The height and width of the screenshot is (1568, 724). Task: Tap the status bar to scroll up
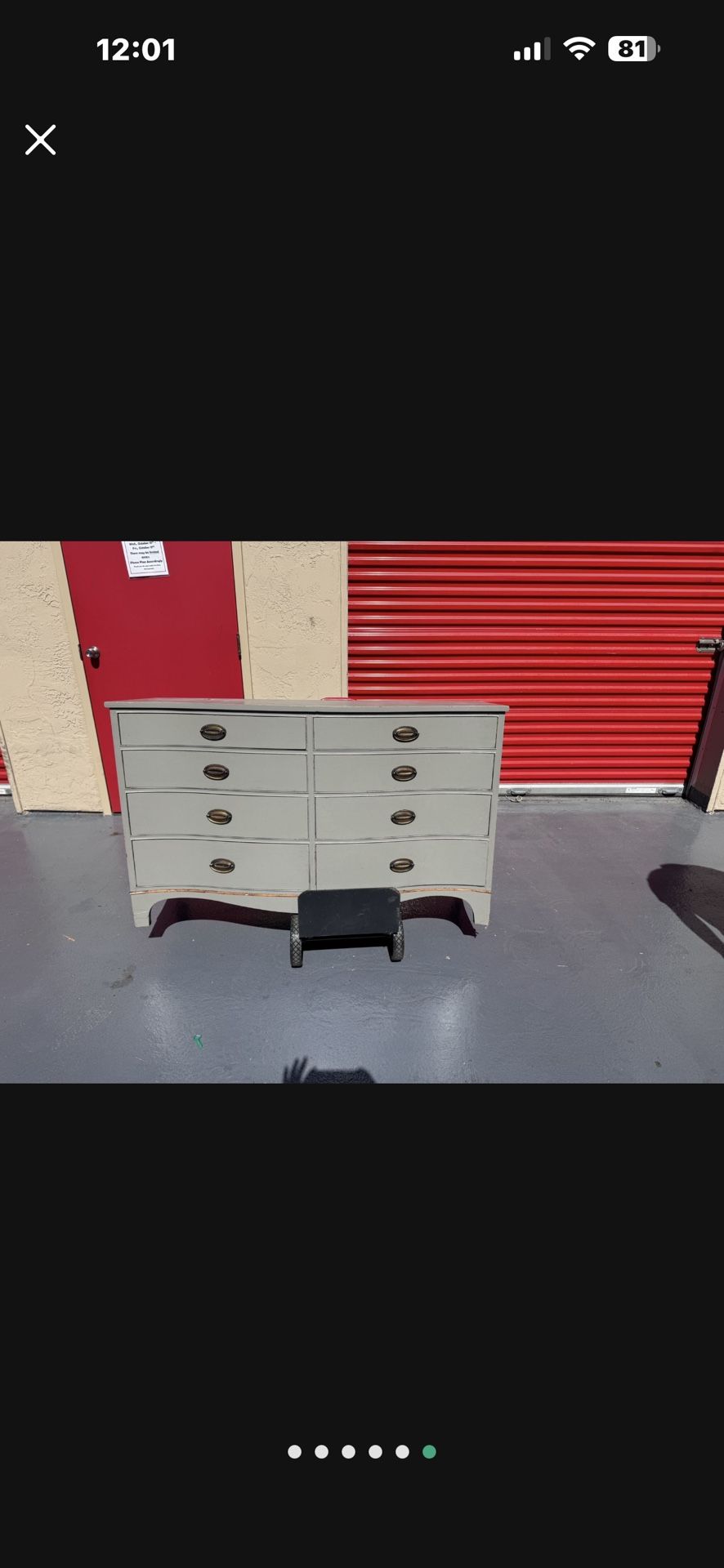(362, 49)
